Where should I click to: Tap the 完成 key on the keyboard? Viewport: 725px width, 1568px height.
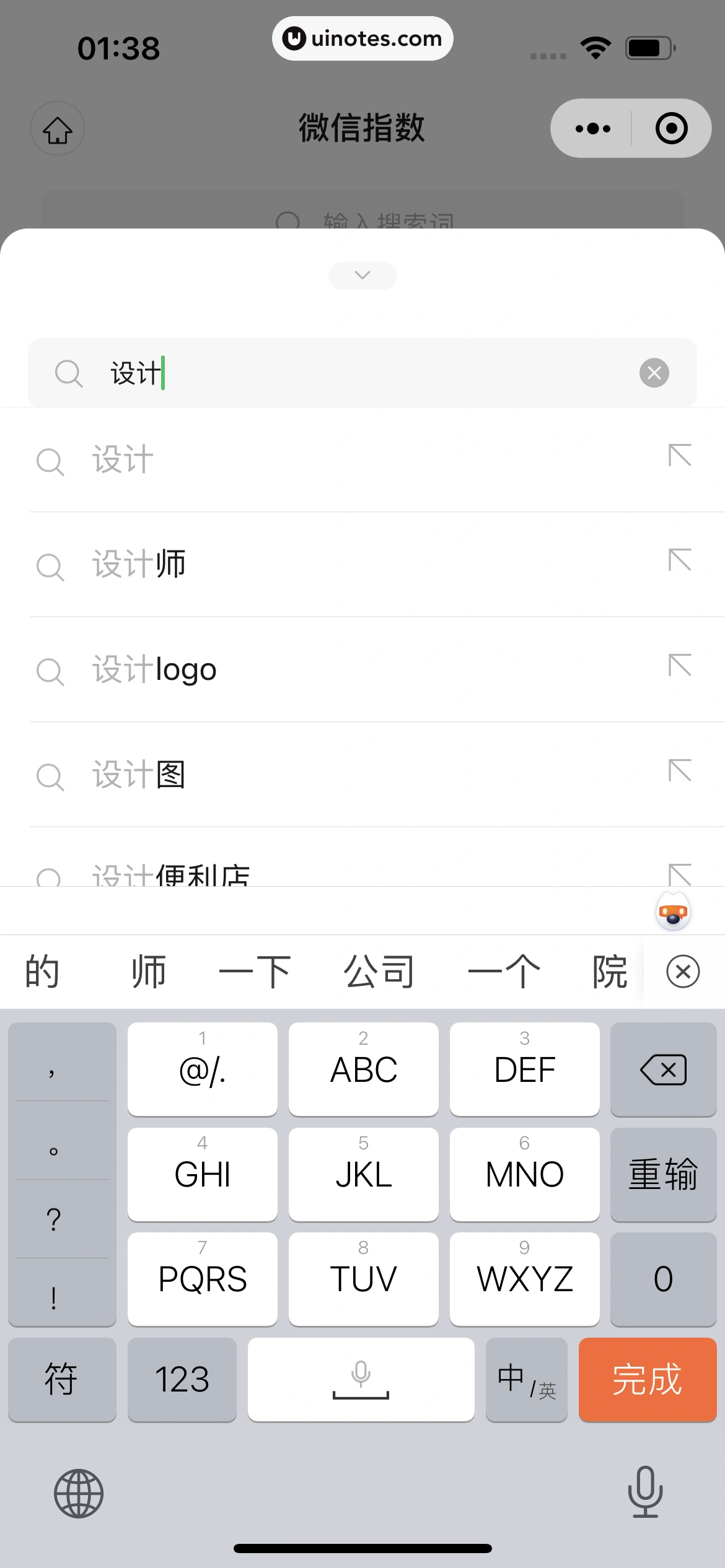647,1380
